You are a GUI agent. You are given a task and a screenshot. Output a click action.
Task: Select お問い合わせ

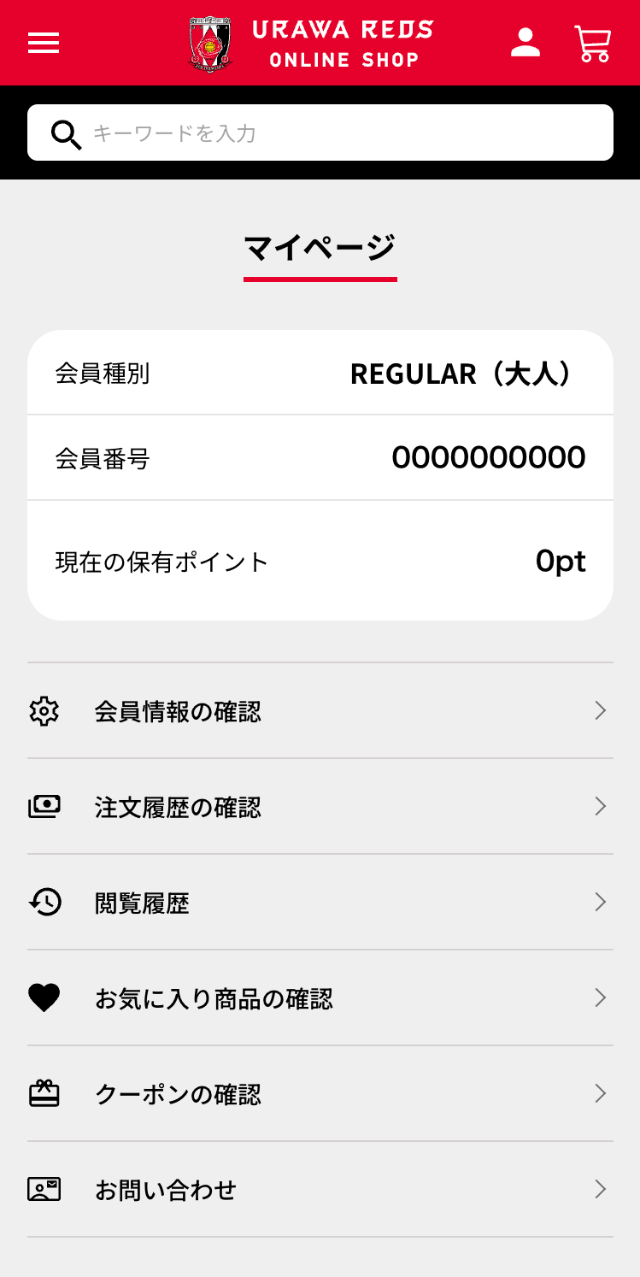click(320, 1190)
